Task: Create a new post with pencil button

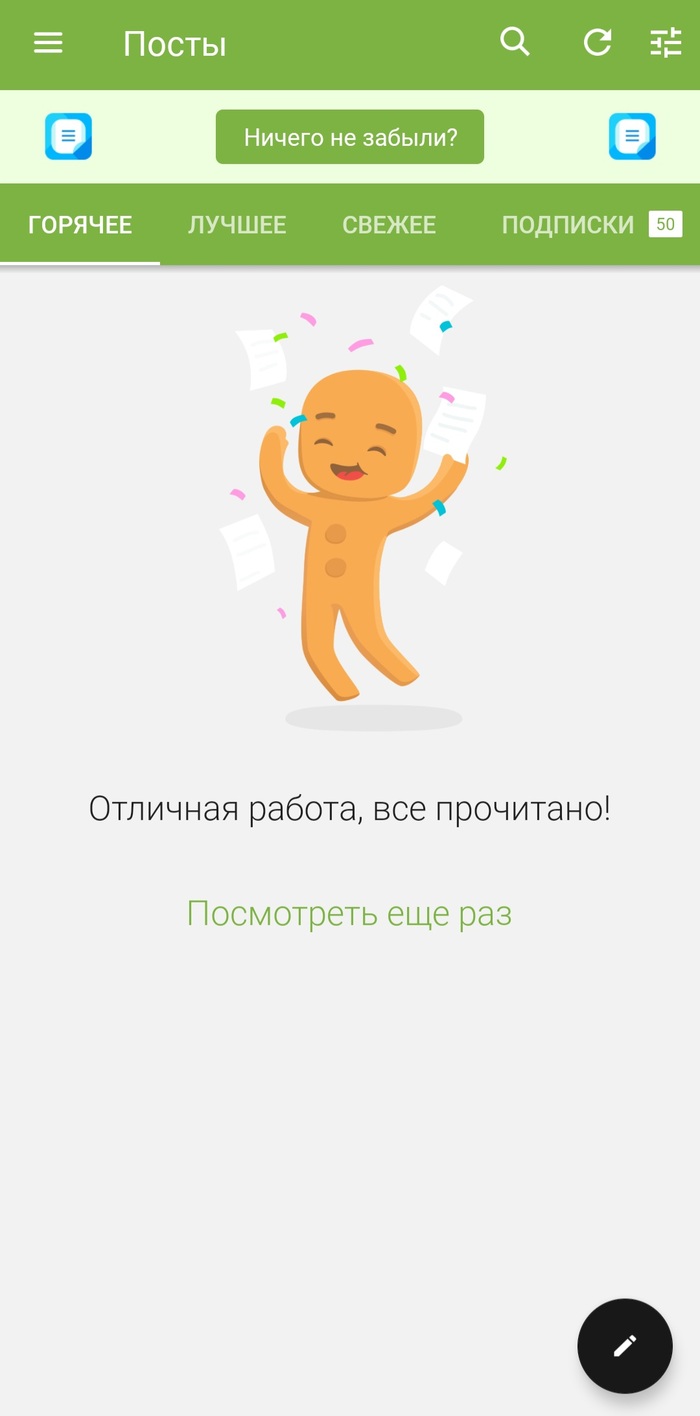Action: click(625, 1346)
